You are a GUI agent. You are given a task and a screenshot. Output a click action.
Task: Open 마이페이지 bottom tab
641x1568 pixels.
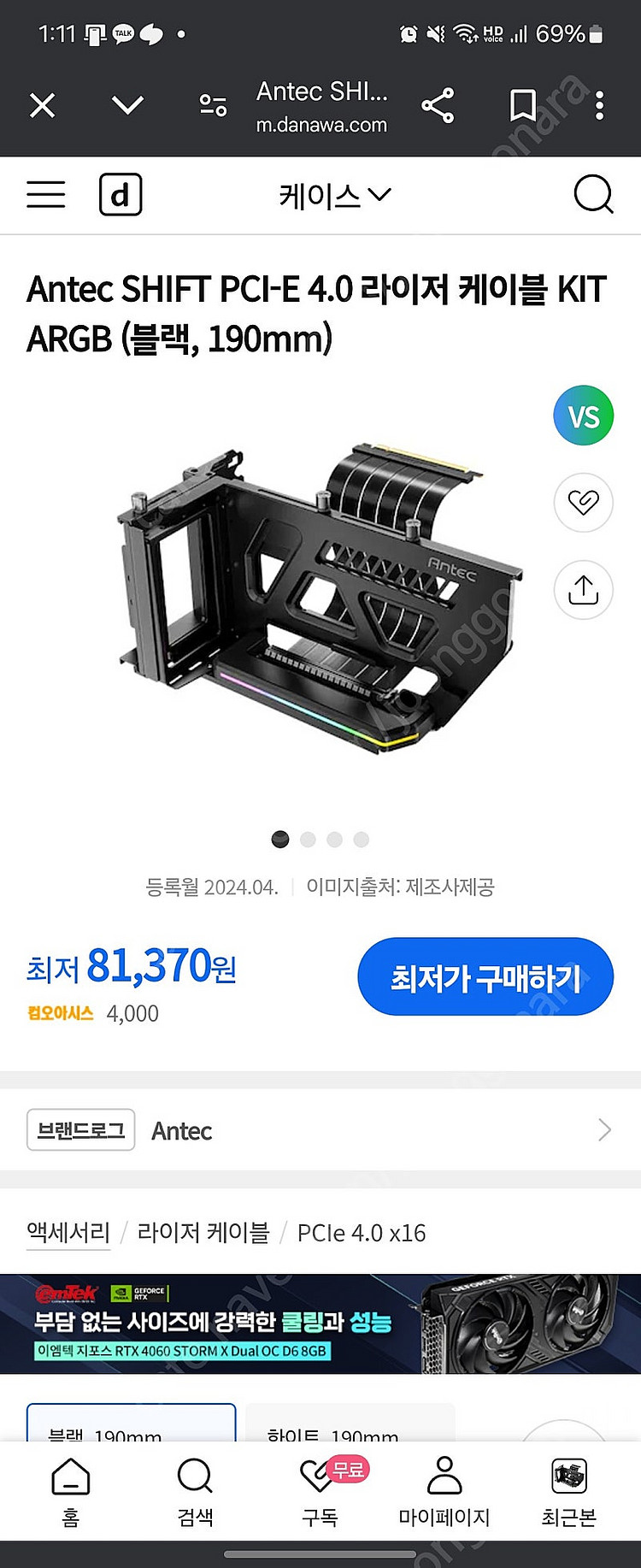point(444,1491)
